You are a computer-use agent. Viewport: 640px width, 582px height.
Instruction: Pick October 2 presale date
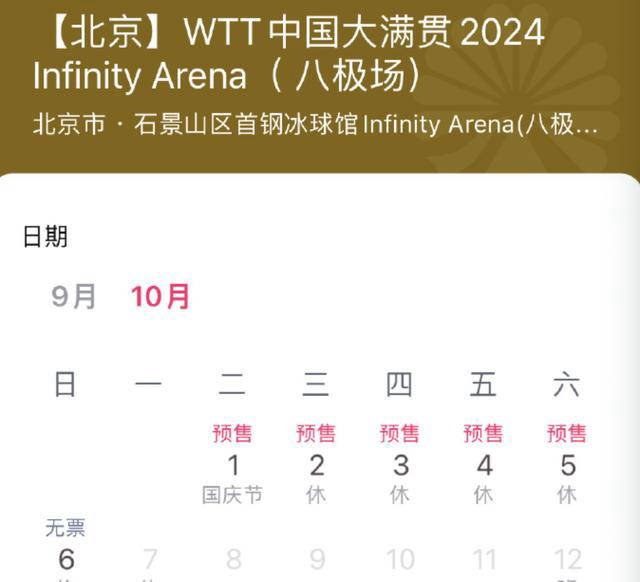[317, 465]
